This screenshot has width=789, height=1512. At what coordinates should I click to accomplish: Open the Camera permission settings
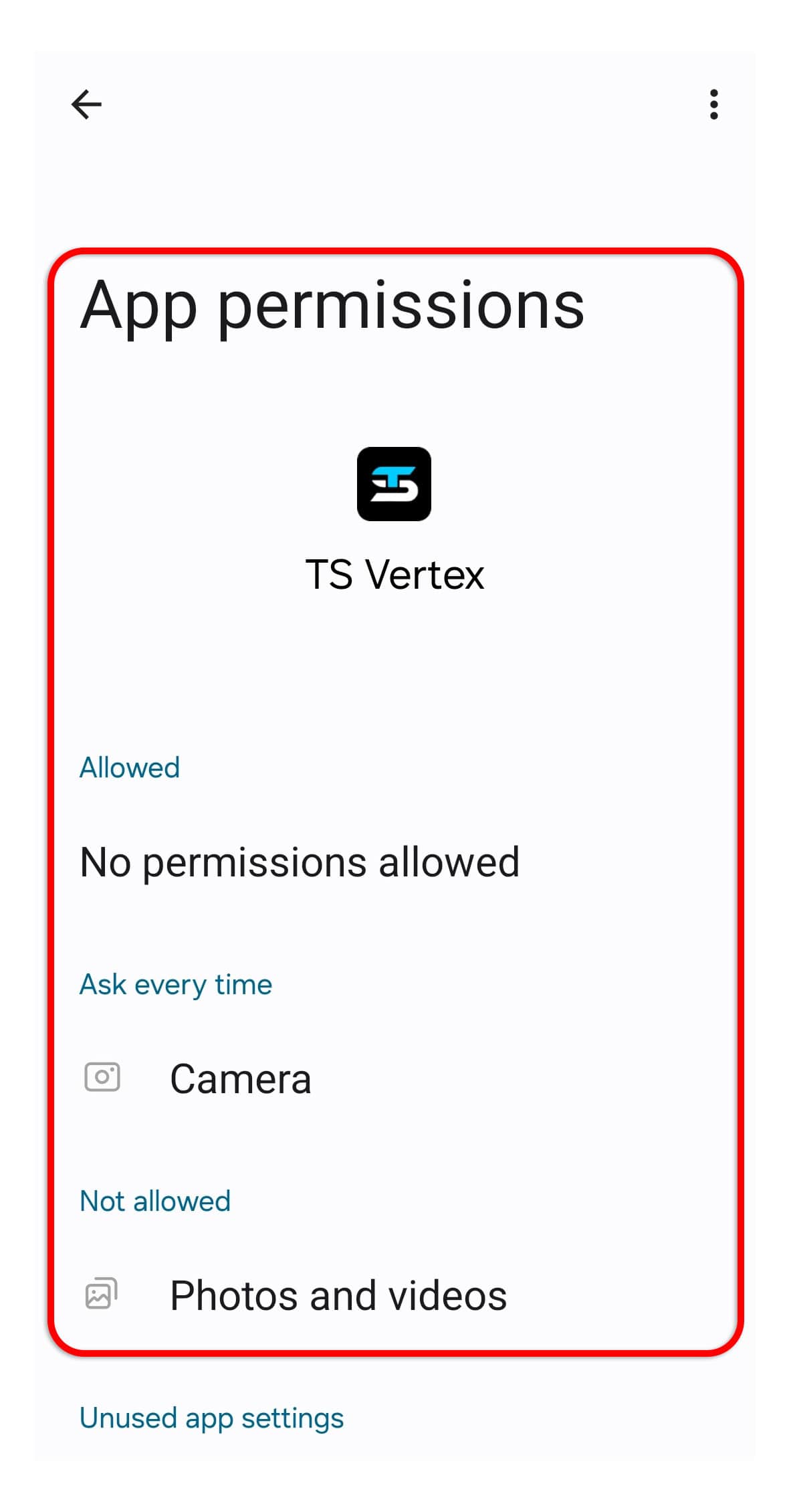coord(394,1078)
